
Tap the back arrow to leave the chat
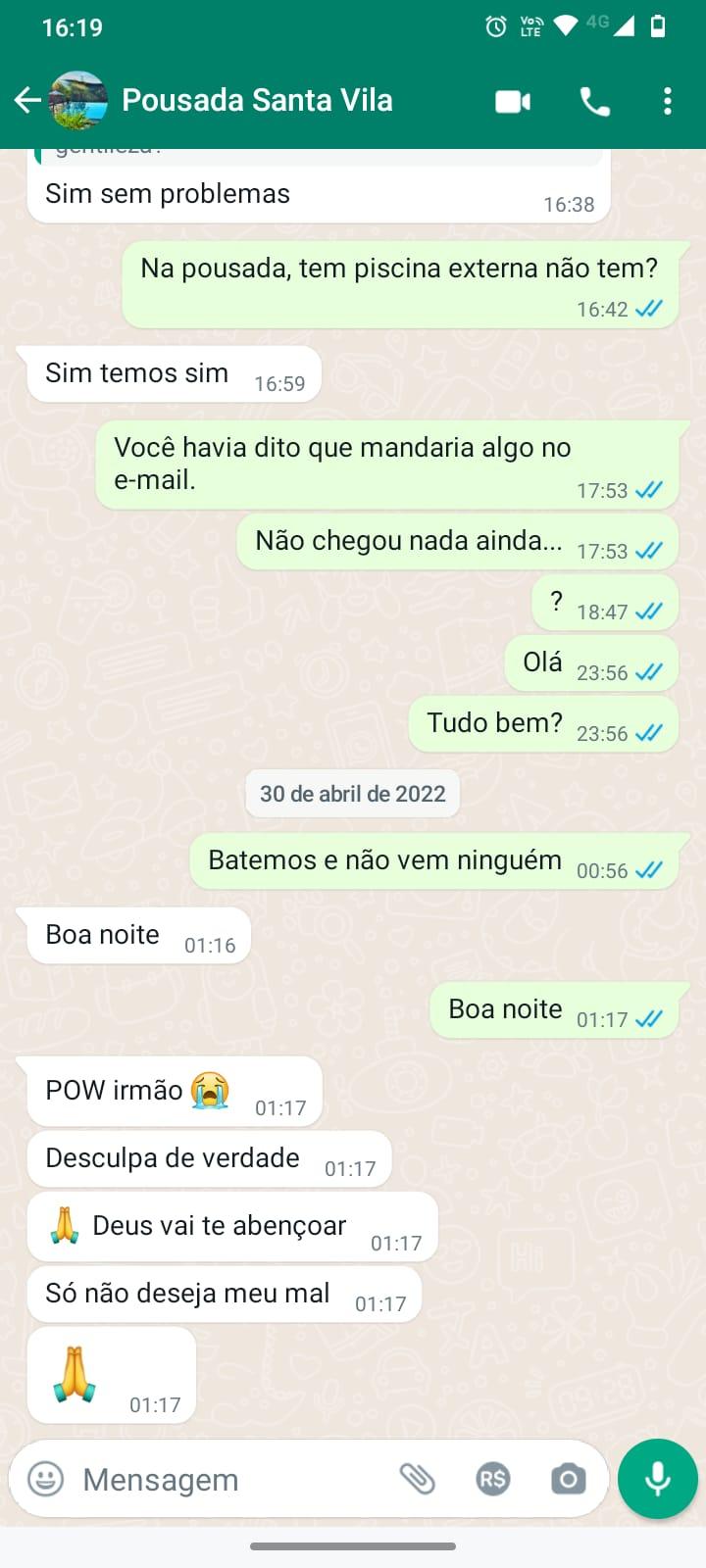[26, 100]
